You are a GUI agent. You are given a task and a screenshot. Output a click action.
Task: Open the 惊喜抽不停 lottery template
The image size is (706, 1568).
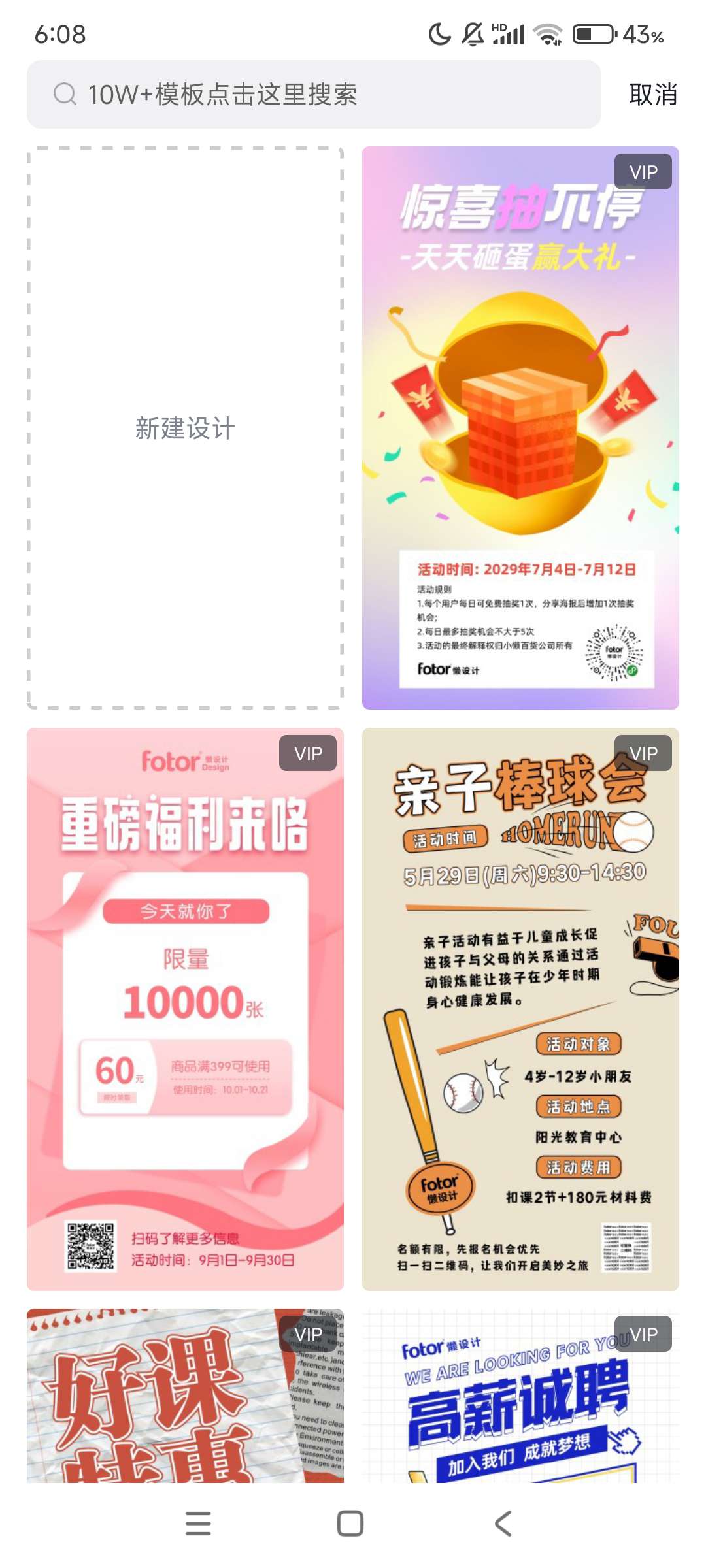tap(520, 428)
